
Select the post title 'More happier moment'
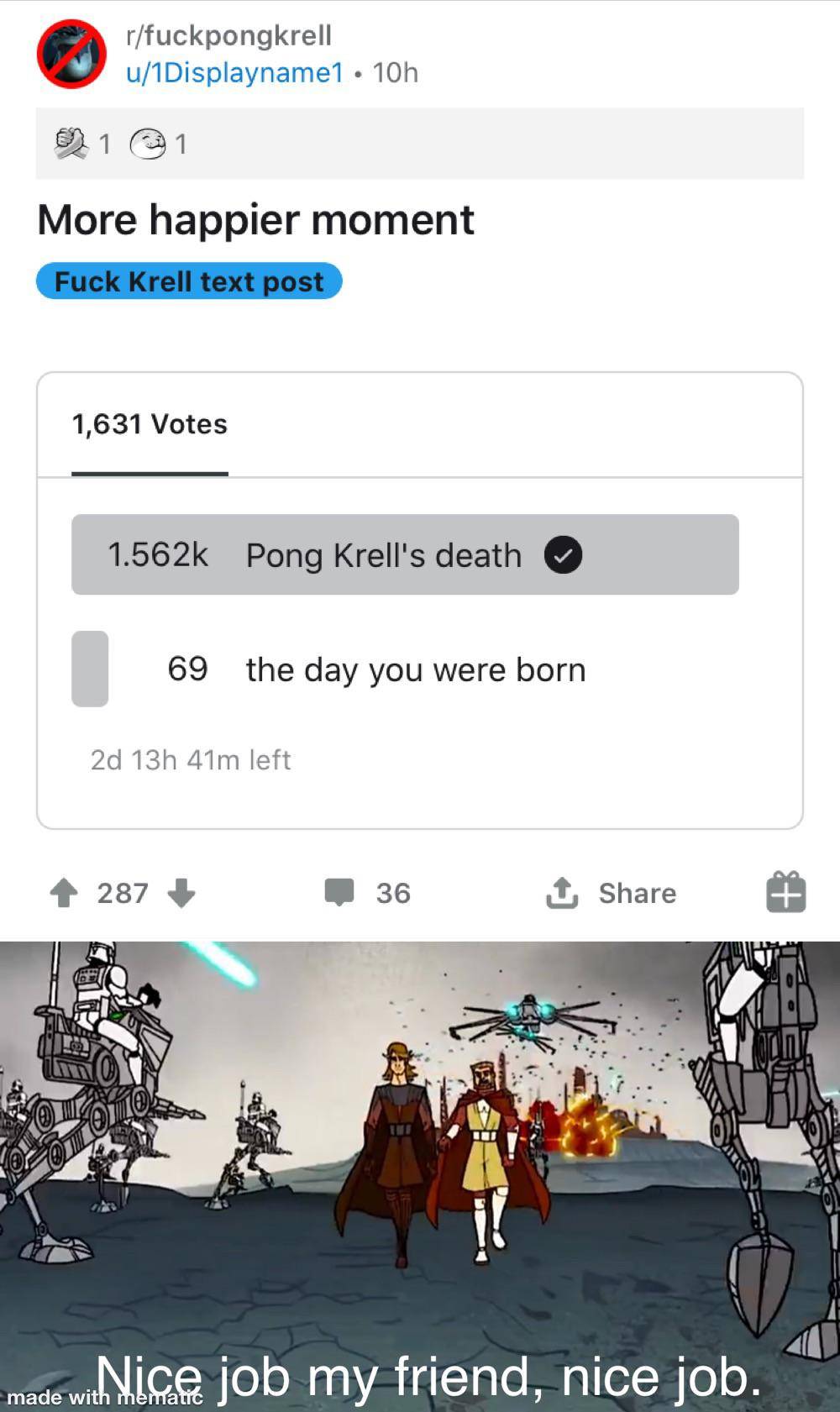[256, 219]
